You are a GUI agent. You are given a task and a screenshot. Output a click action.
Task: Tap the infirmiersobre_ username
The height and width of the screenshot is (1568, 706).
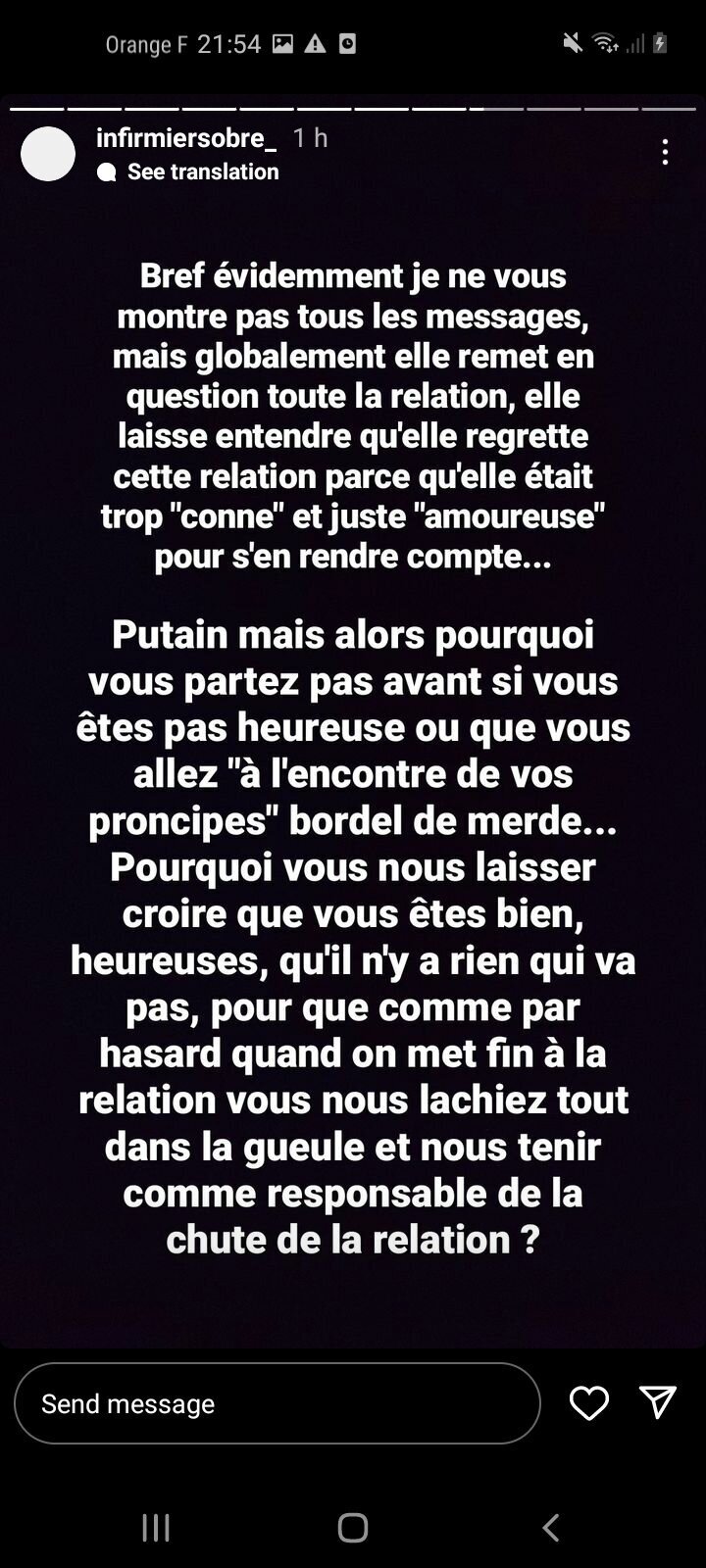(x=186, y=138)
